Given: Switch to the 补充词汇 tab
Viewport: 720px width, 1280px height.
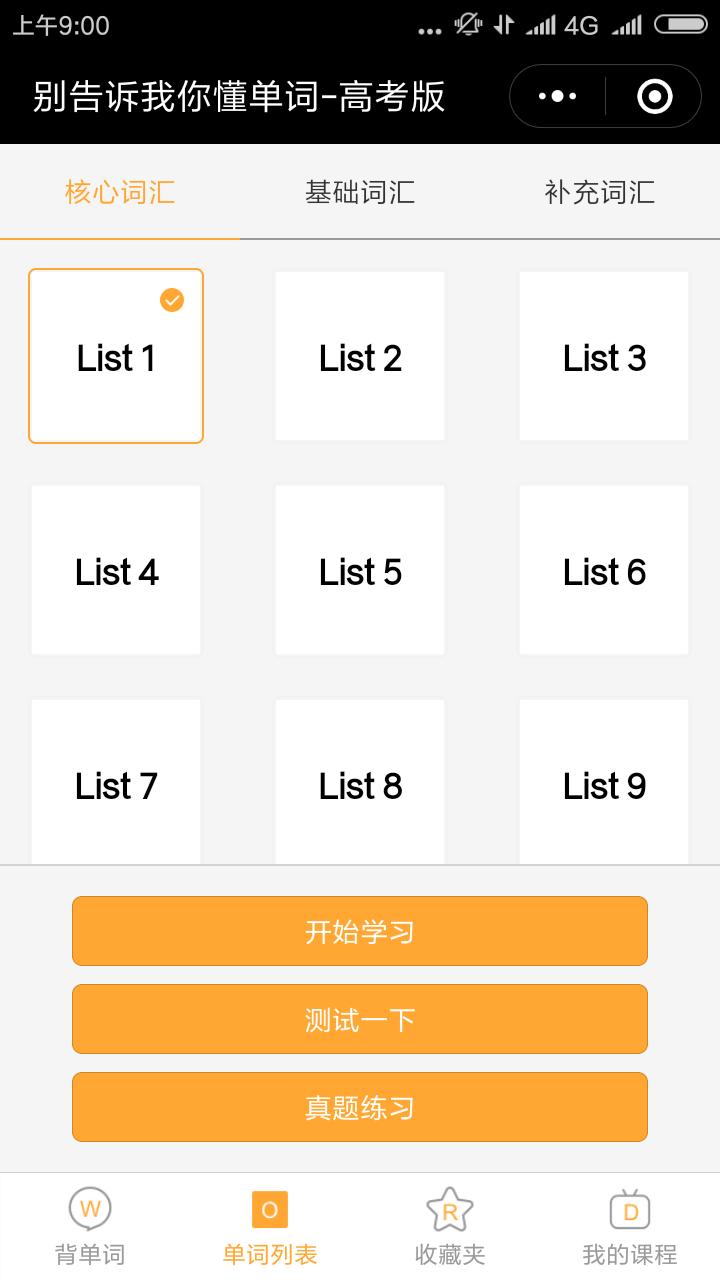Looking at the screenshot, I should click(600, 192).
